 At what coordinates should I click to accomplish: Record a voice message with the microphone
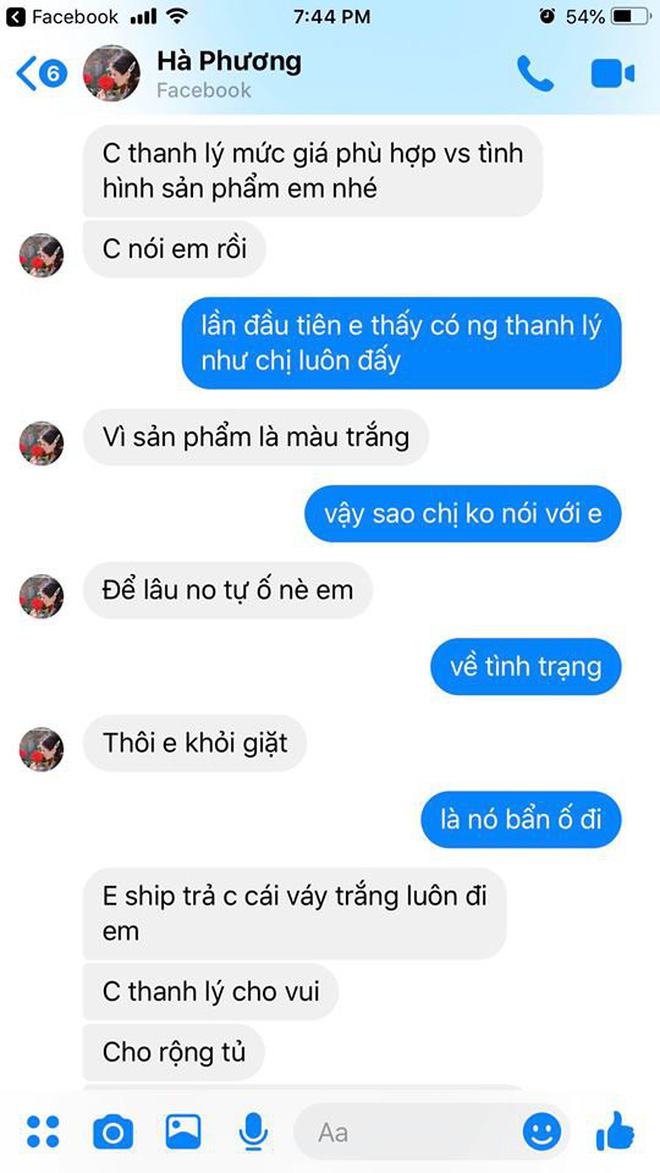[253, 1132]
